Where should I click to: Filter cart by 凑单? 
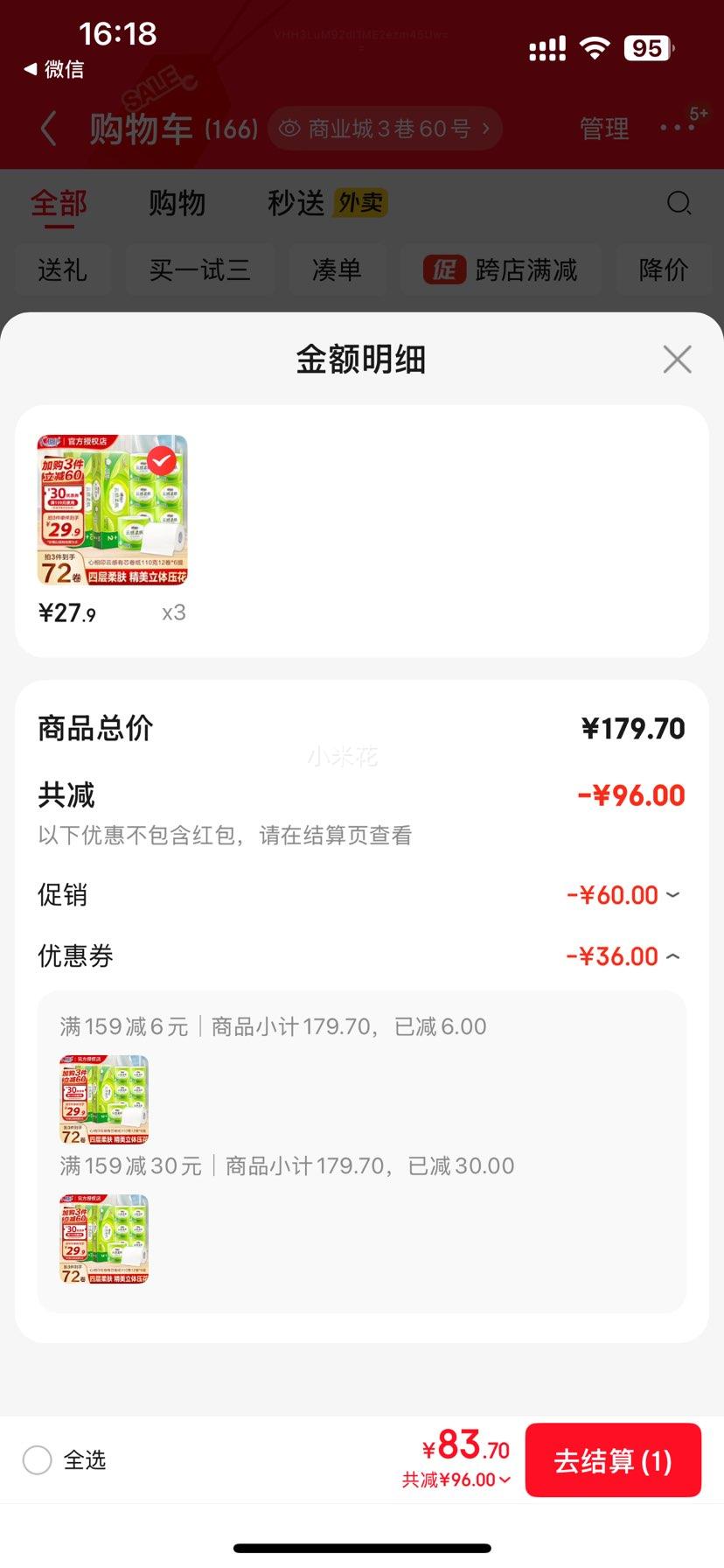pos(337,270)
